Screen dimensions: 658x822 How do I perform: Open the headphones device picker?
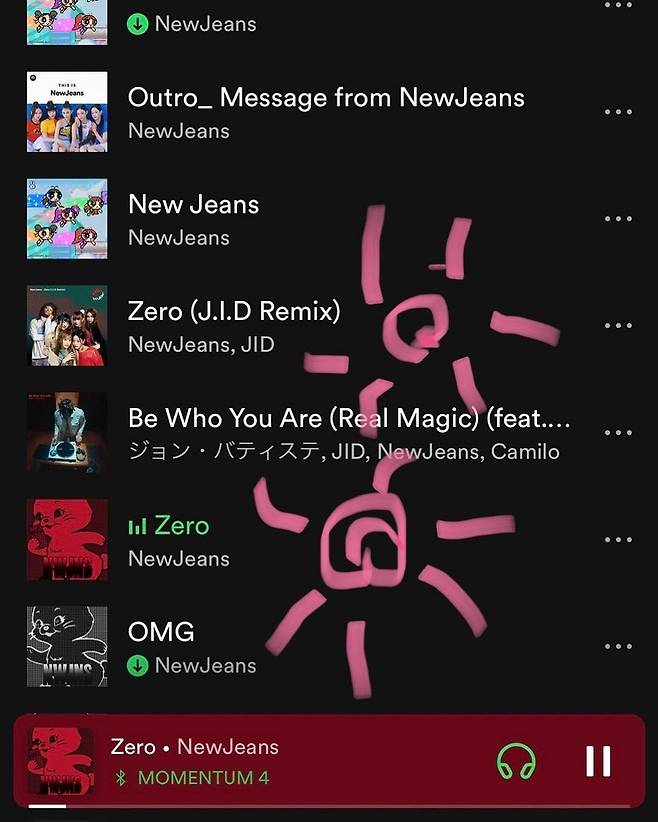(516, 761)
